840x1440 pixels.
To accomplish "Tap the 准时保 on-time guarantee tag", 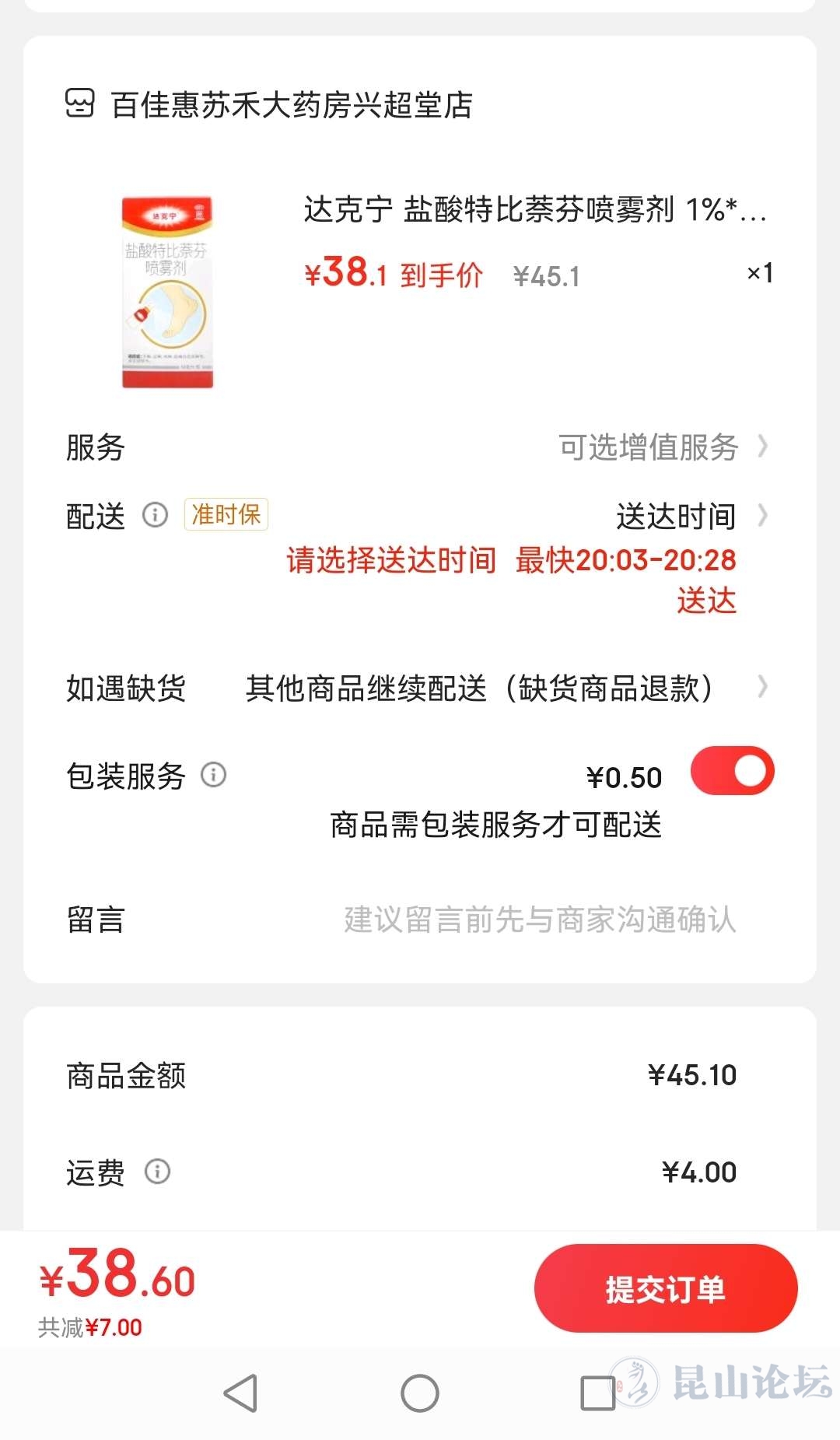I will [226, 515].
